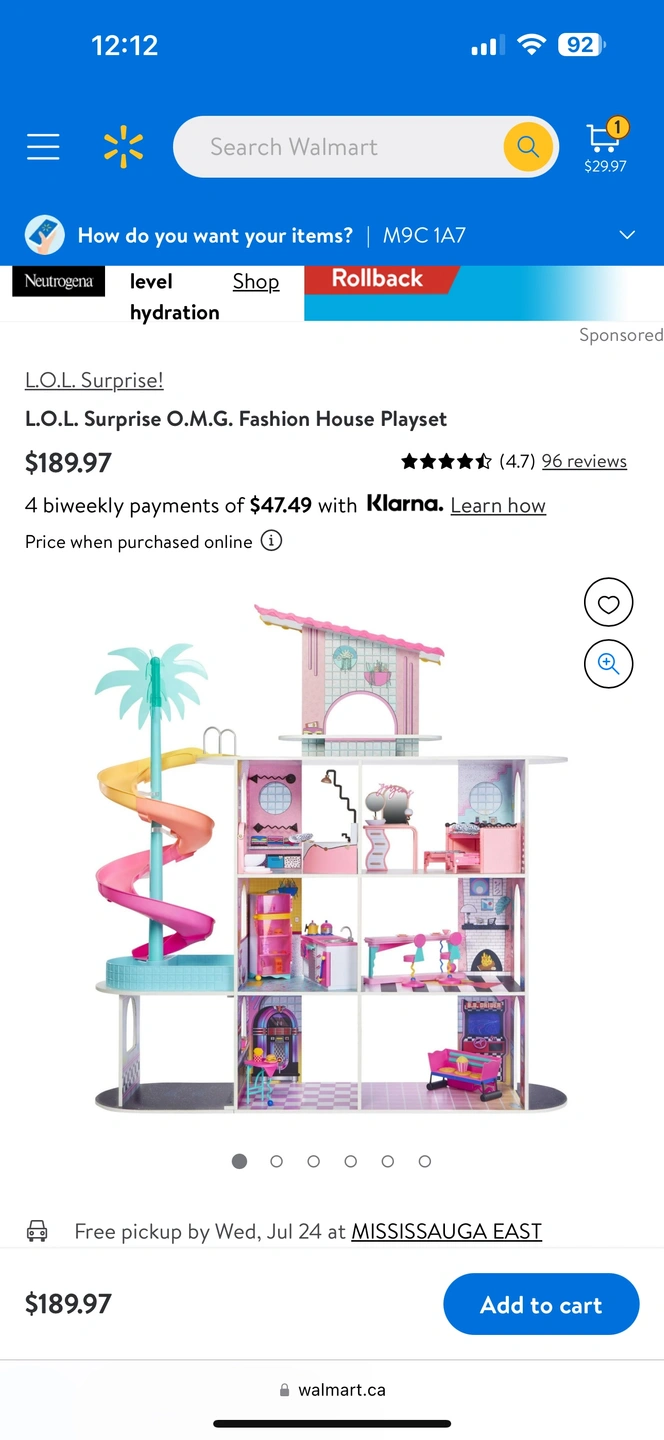664x1440 pixels.
Task: Tap the walmart.ca address bar
Action: 332,1390
